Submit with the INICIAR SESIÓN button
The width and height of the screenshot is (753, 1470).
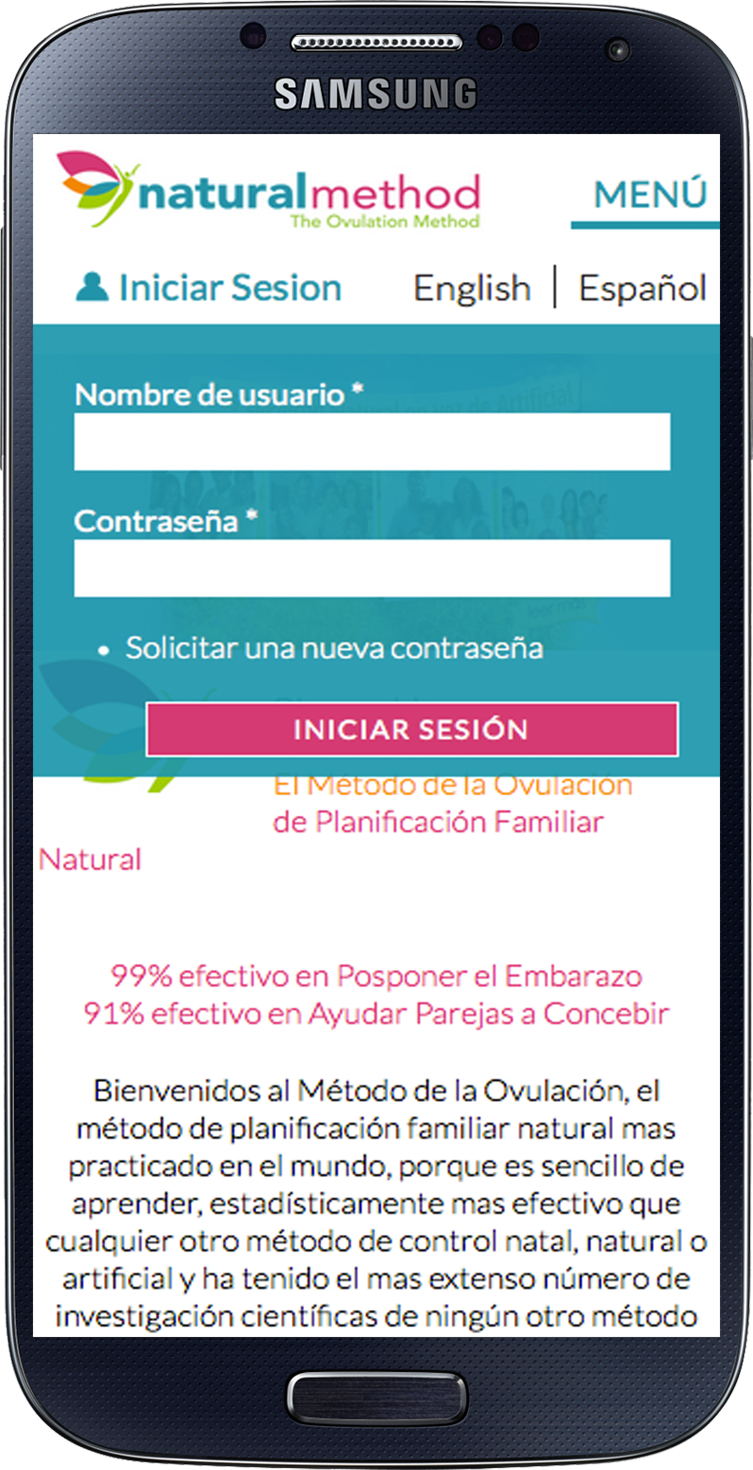[411, 729]
